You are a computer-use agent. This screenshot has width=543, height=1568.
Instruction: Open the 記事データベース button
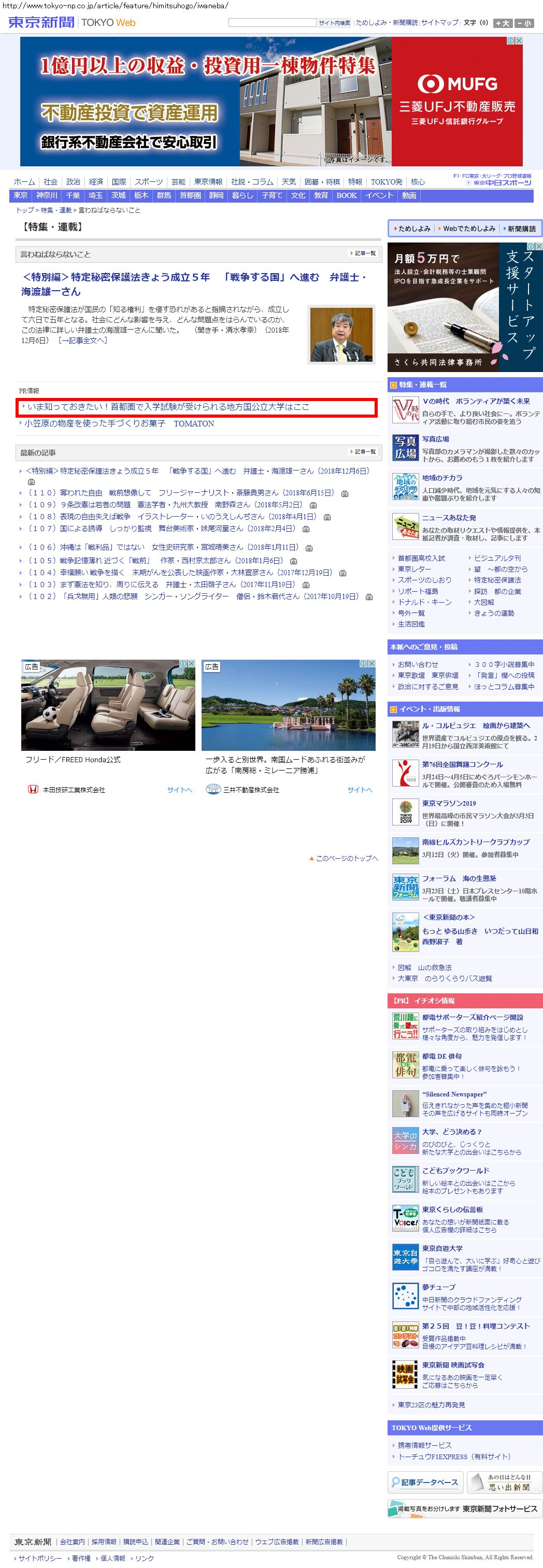coord(425,1482)
